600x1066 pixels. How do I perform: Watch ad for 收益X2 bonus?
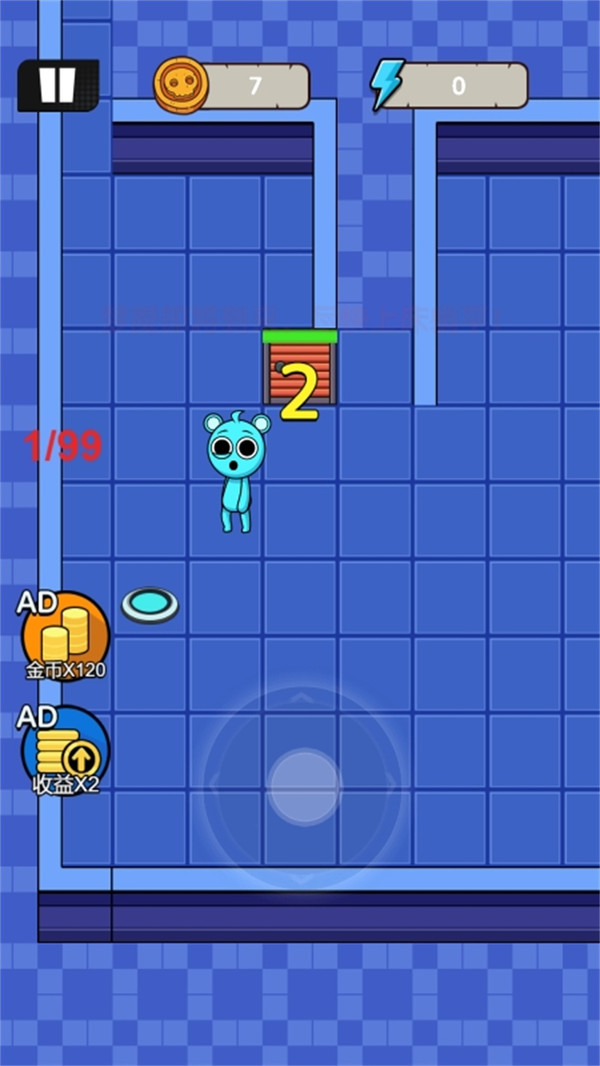(x=65, y=752)
